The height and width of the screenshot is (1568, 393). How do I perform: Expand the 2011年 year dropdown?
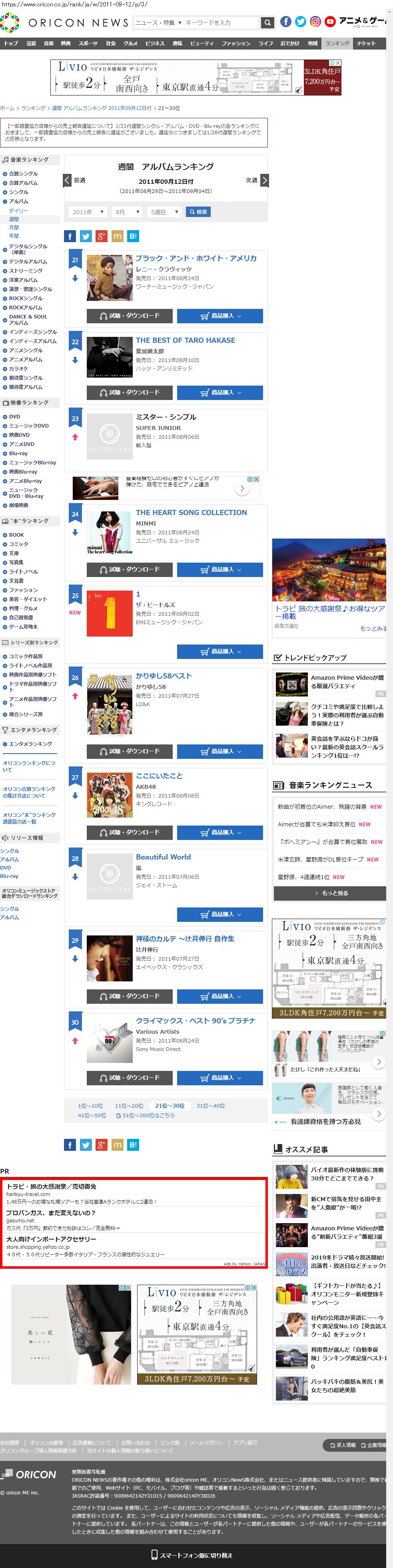click(x=88, y=212)
